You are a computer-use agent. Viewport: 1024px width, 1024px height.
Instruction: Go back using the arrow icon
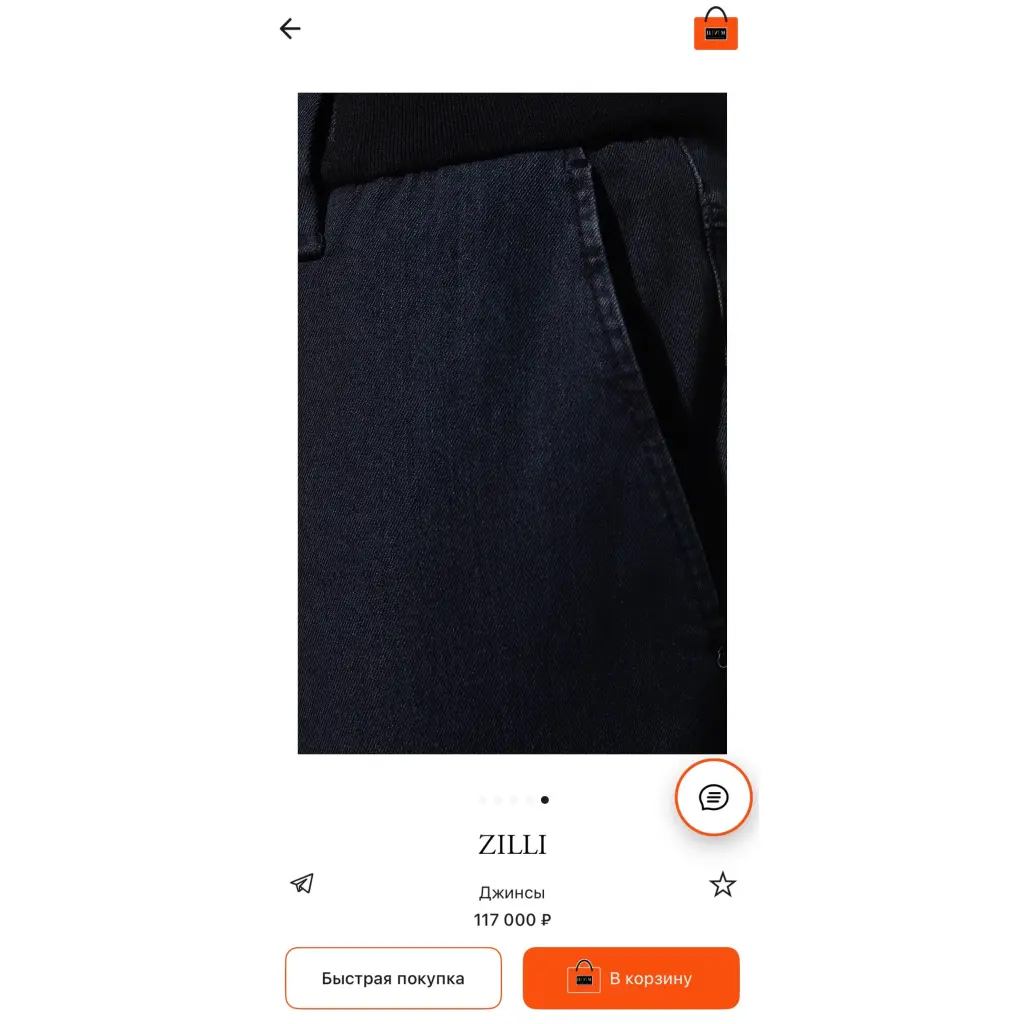tap(290, 29)
